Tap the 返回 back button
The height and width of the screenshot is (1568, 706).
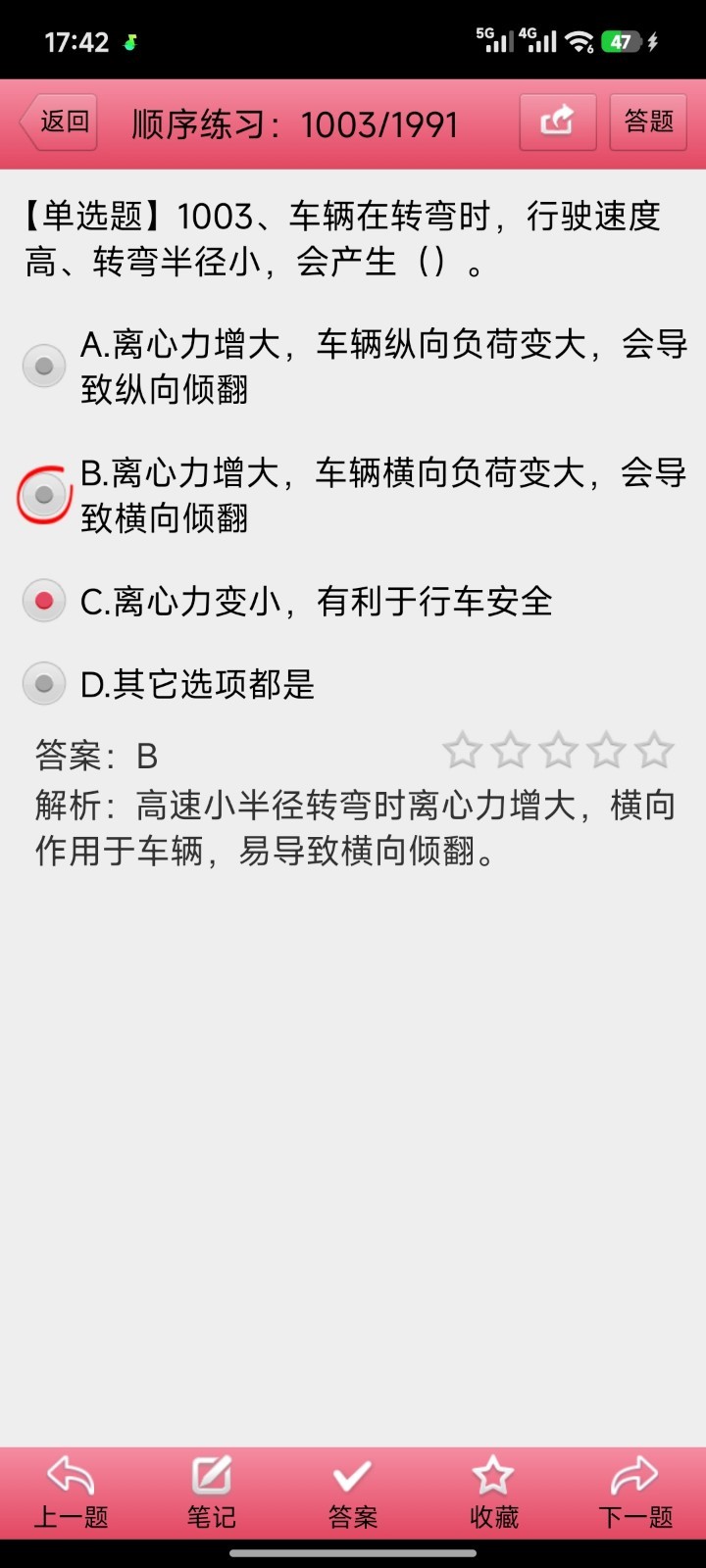[x=59, y=122]
